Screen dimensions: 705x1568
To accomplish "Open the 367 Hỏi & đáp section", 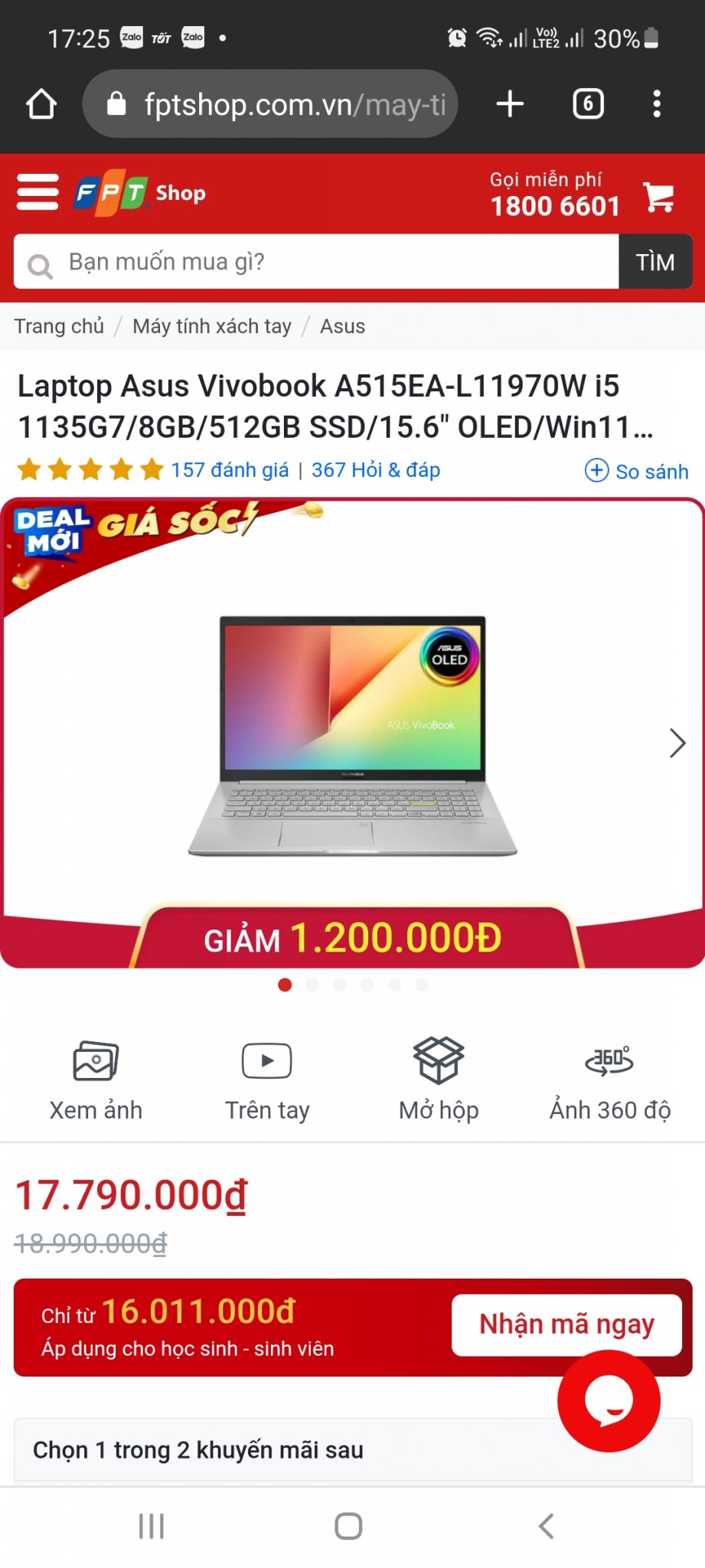I will (x=375, y=470).
